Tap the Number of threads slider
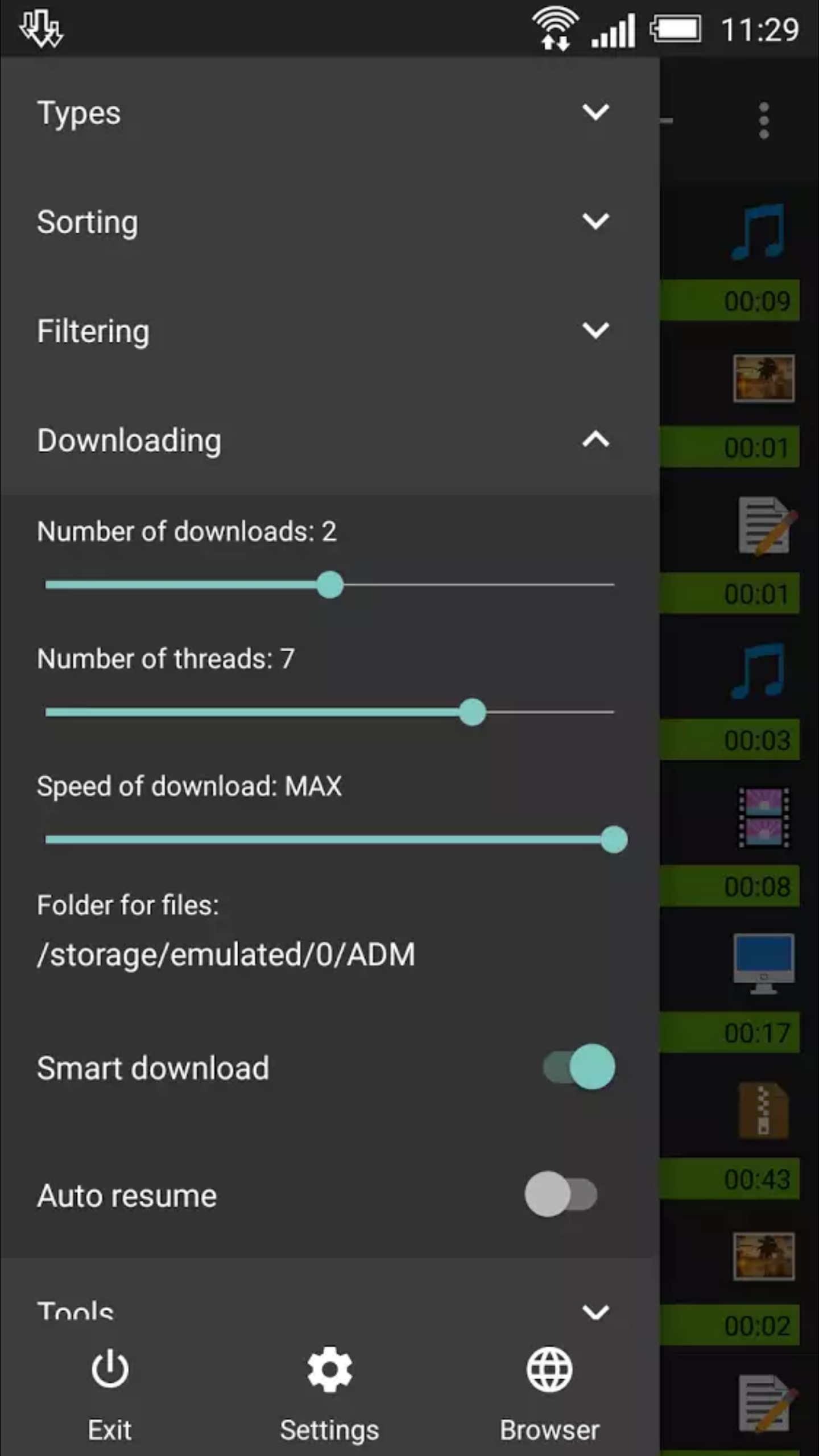Image resolution: width=819 pixels, height=1456 pixels. (x=472, y=712)
